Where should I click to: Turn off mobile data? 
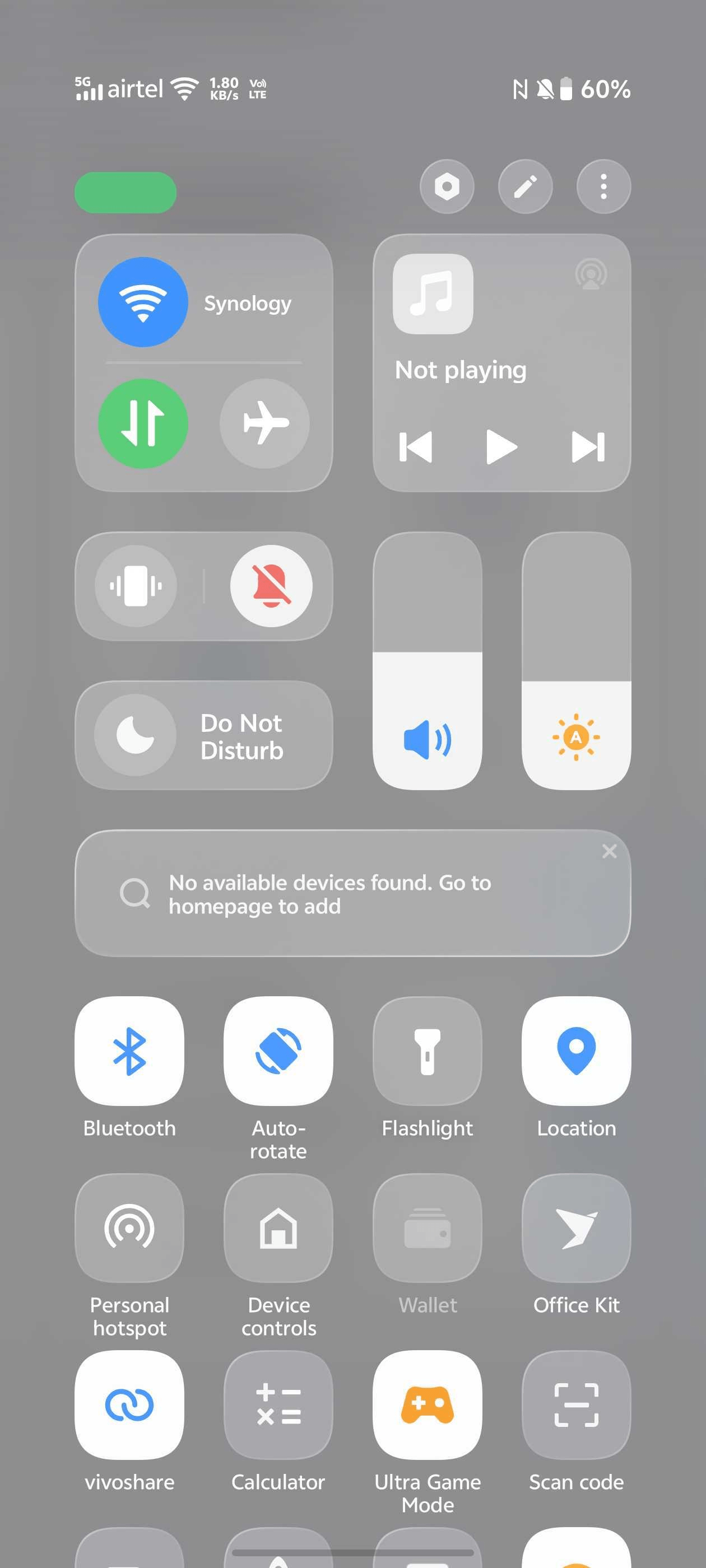[x=143, y=424]
